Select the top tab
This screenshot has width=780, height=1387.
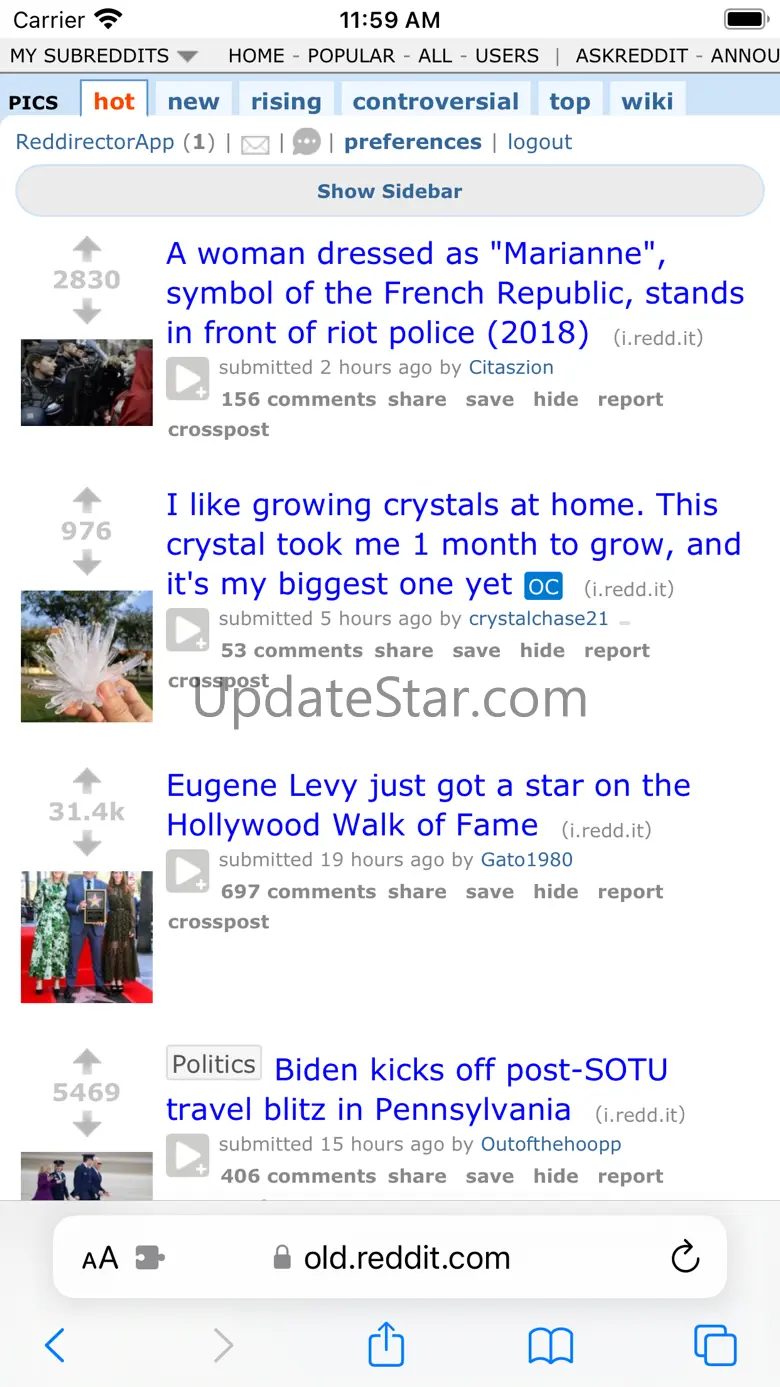click(x=569, y=101)
